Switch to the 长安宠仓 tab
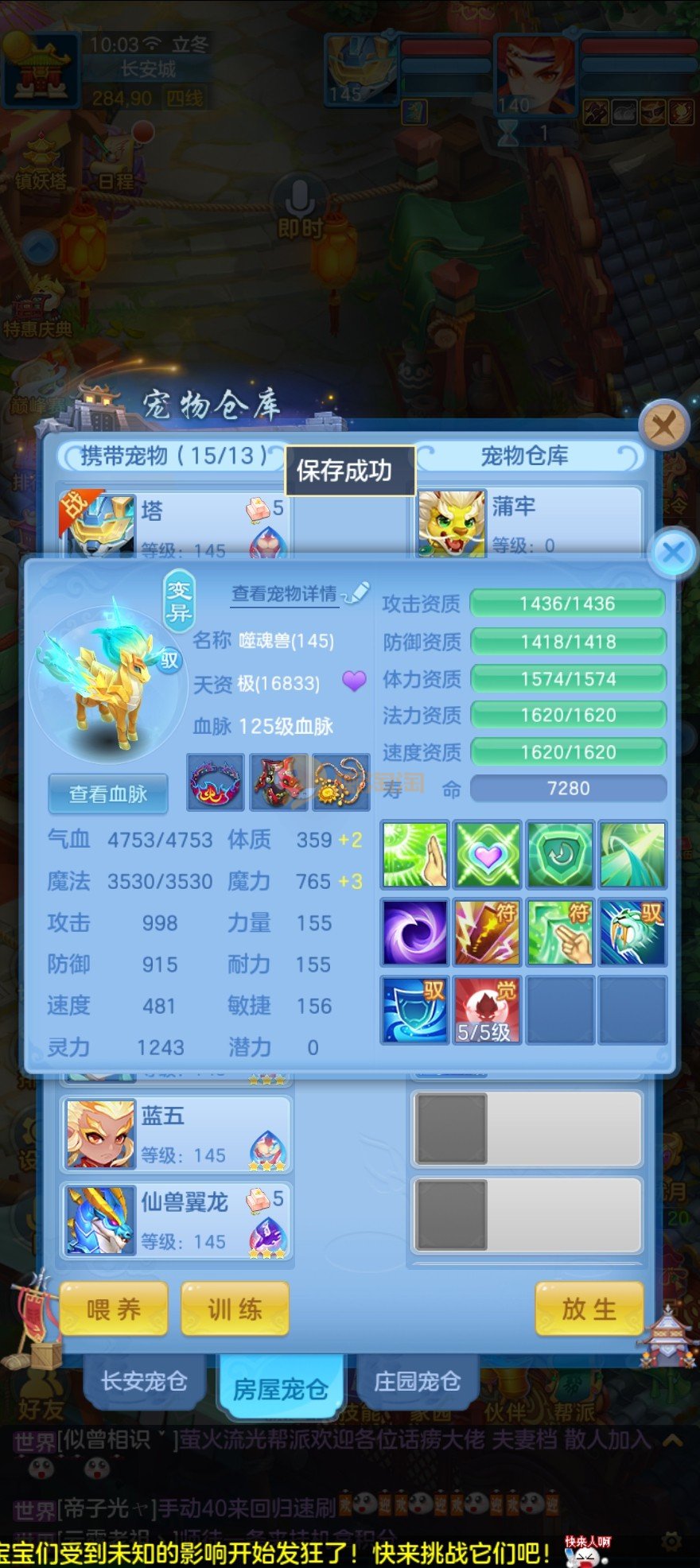The height and width of the screenshot is (1568, 700). [144, 1381]
